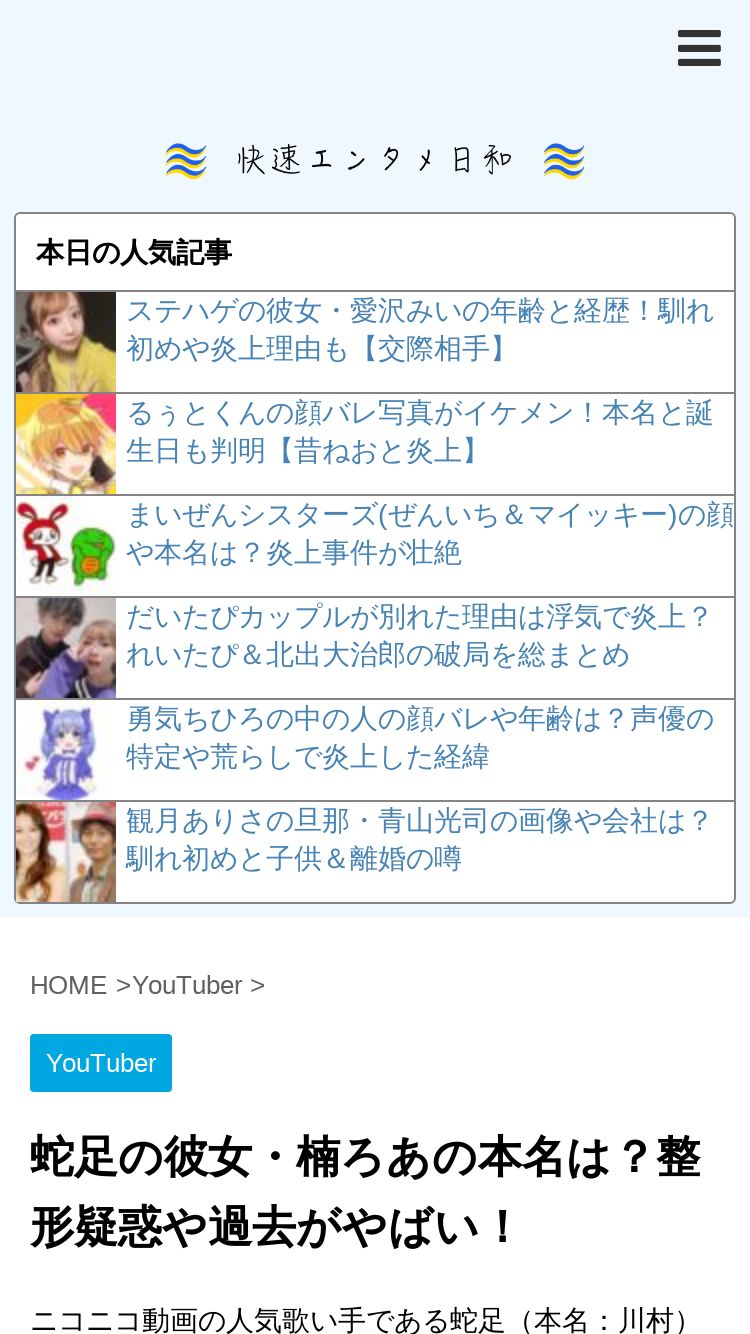Open the だいたぴカップル article
The height and width of the screenshot is (1334, 750).
(x=418, y=636)
